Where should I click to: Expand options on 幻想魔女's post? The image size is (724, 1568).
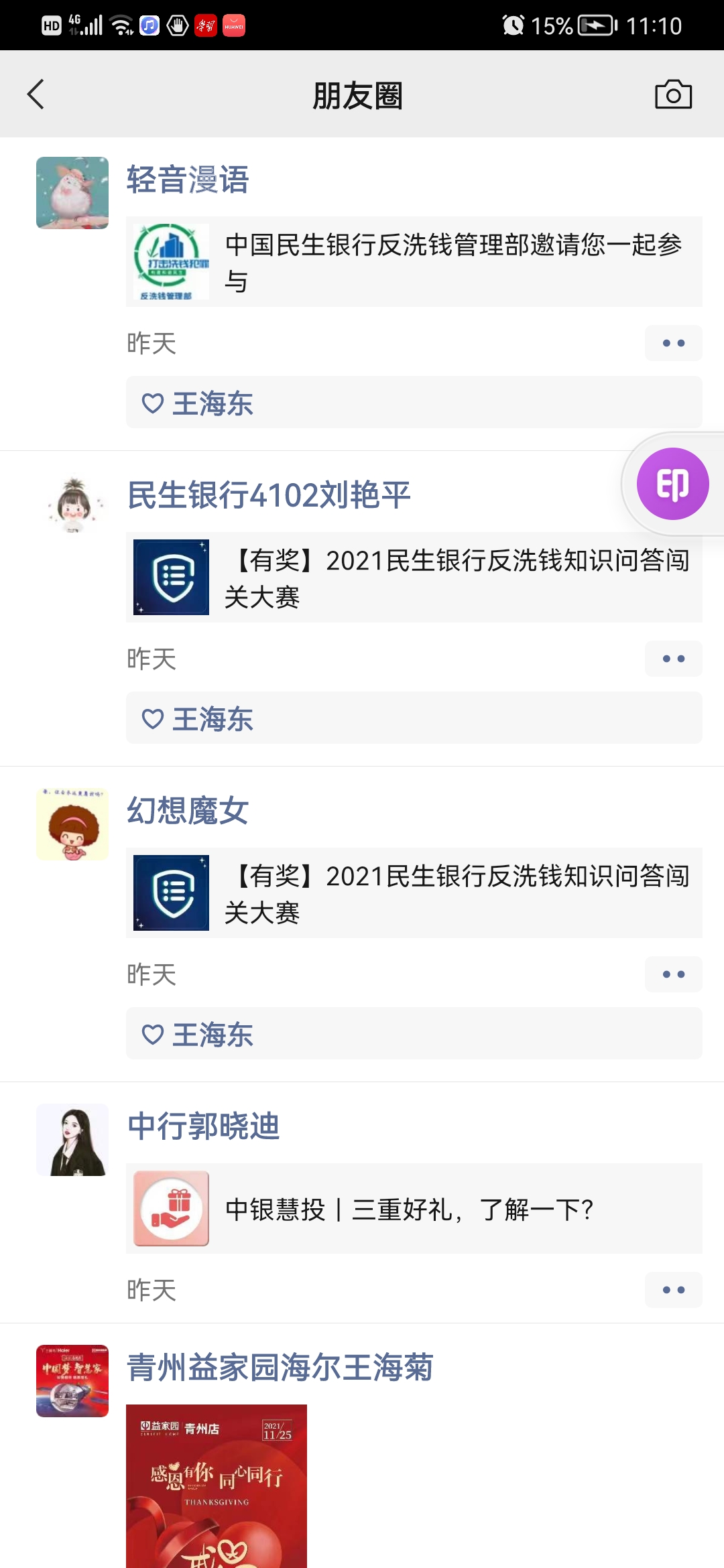(x=672, y=975)
